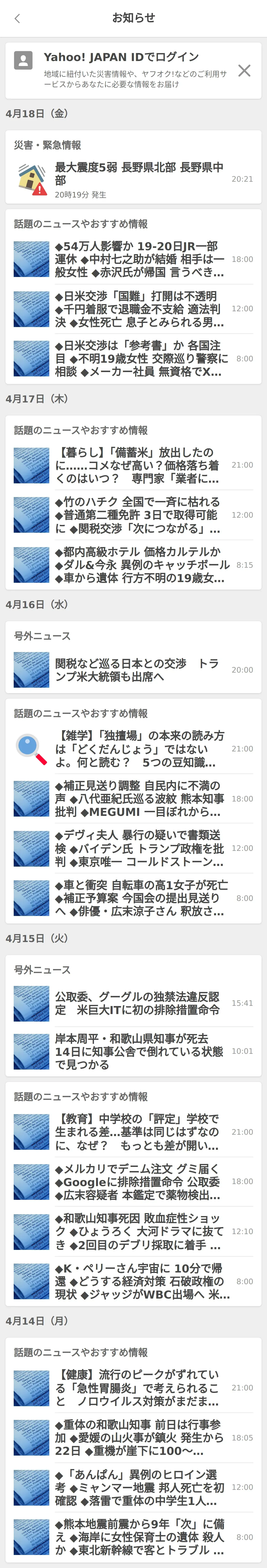The height and width of the screenshot is (1568, 267).
Task: Open the 【雑学】「独擅場」の本来の読み方 article
Action: coord(134,749)
